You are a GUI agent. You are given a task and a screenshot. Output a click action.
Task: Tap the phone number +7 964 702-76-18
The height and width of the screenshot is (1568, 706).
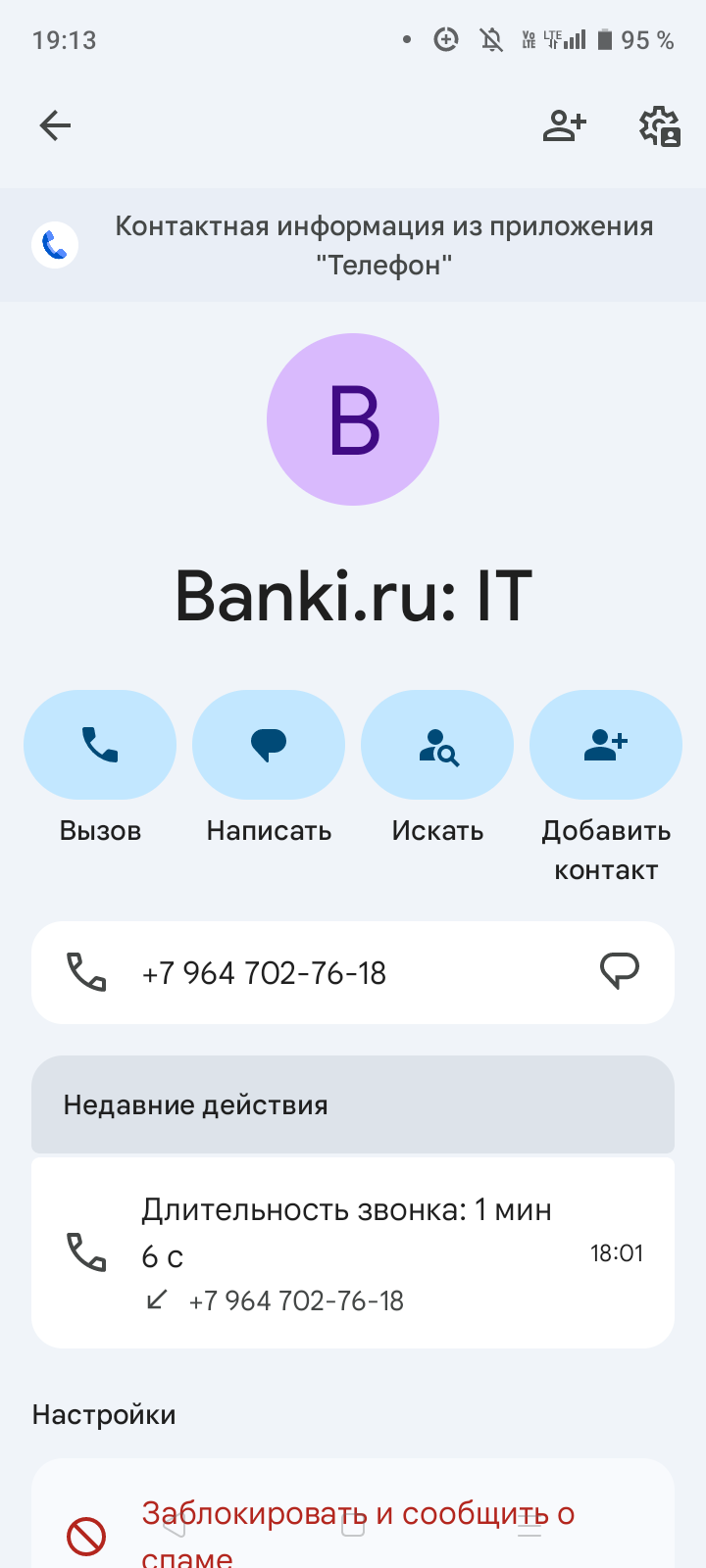(x=265, y=972)
